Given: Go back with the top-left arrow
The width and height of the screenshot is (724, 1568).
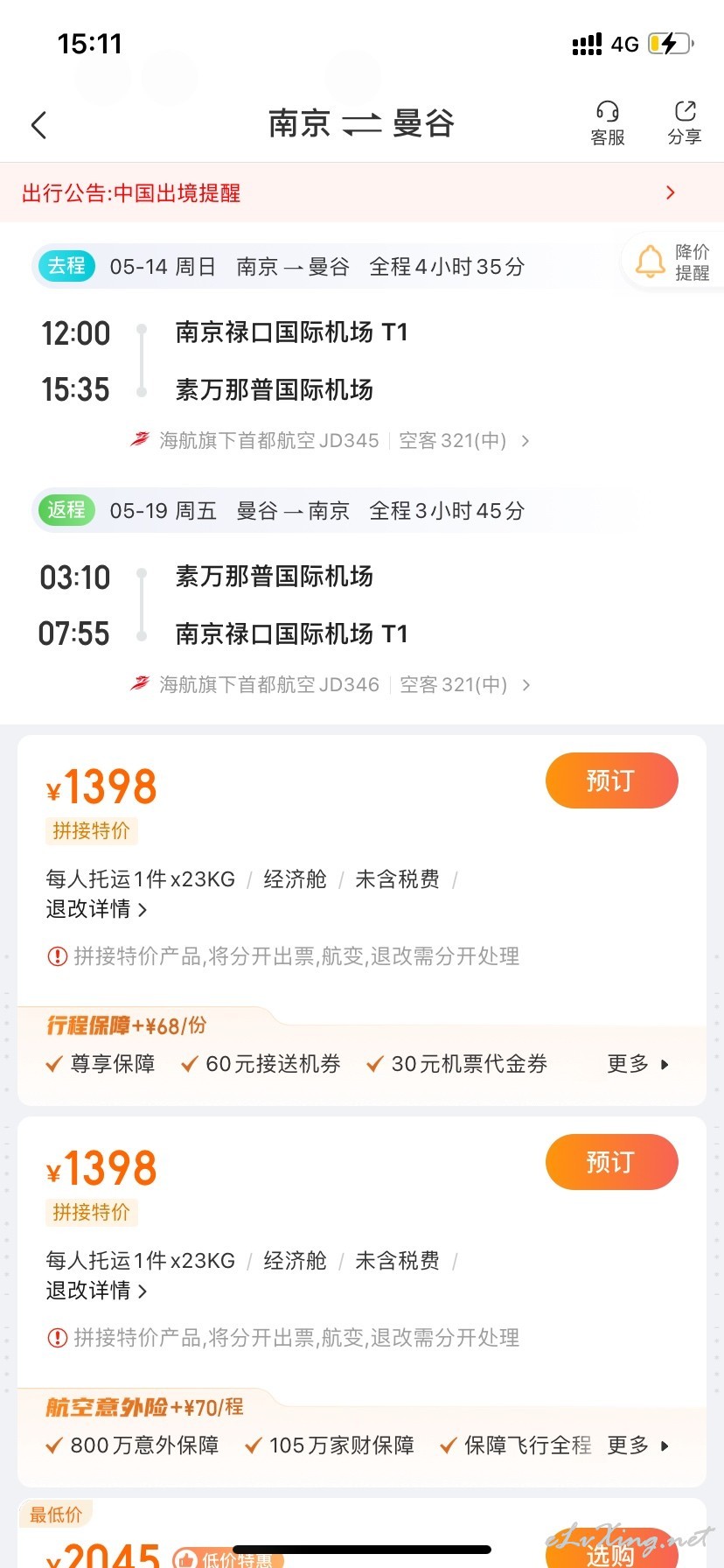Looking at the screenshot, I should point(38,125).
